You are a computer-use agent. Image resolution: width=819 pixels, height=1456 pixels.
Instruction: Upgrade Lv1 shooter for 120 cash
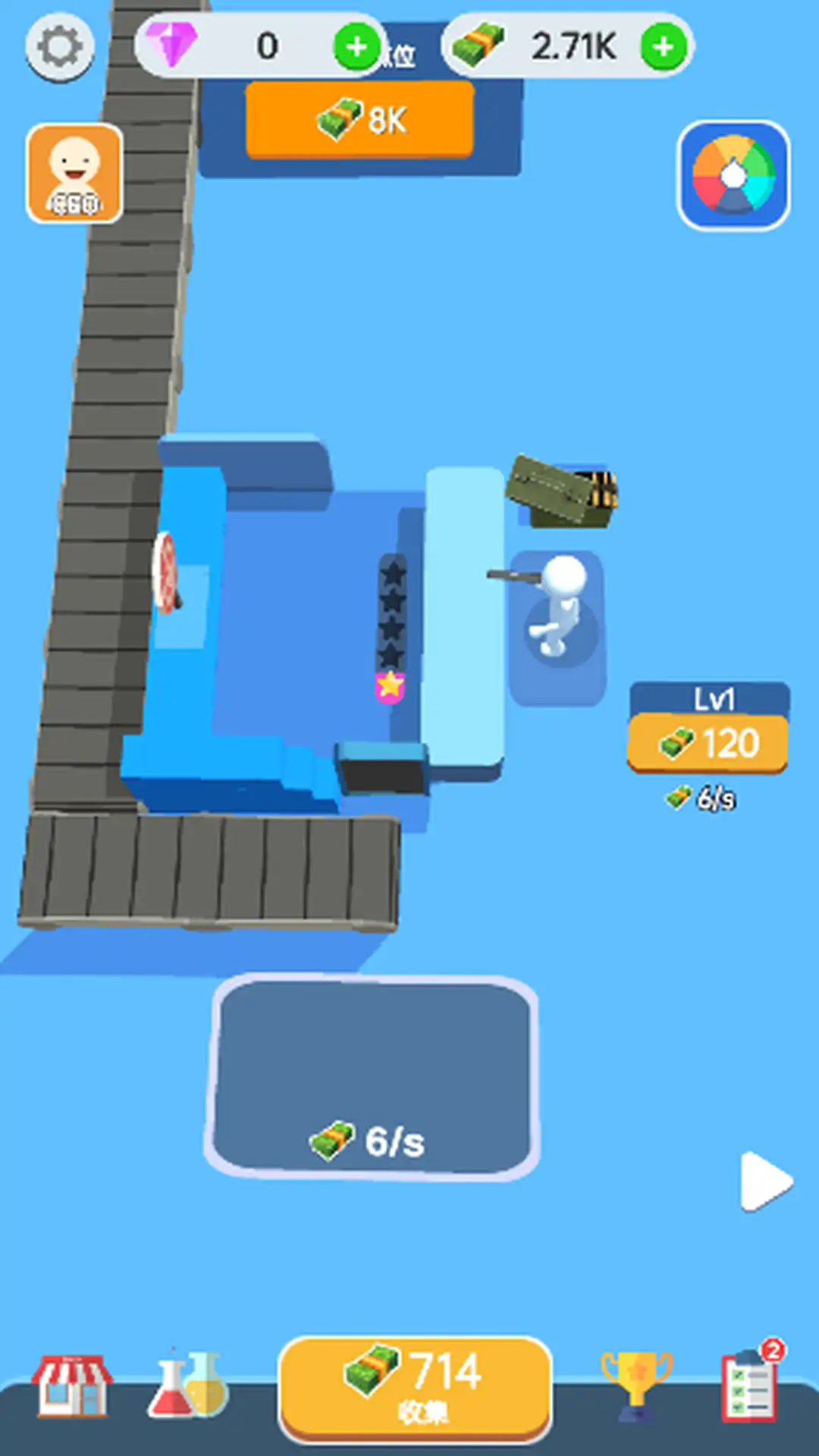pos(708,742)
